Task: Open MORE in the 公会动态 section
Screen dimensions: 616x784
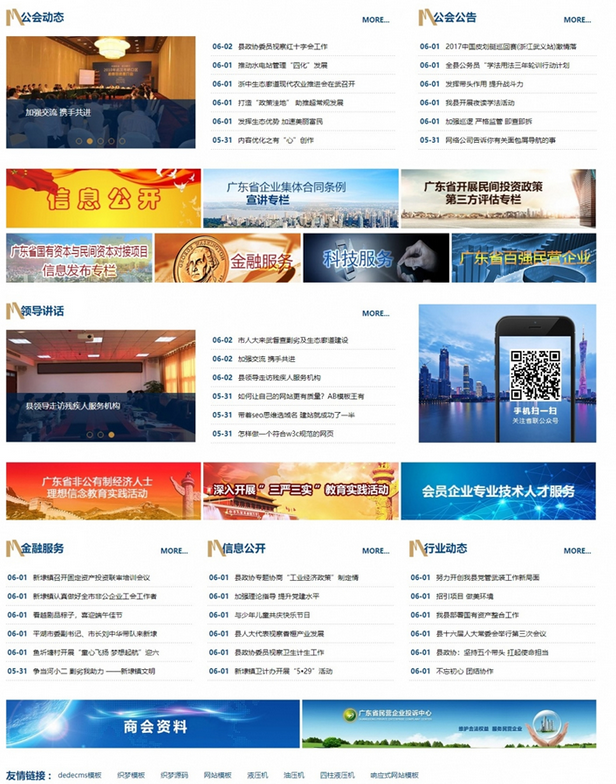Action: pos(375,19)
